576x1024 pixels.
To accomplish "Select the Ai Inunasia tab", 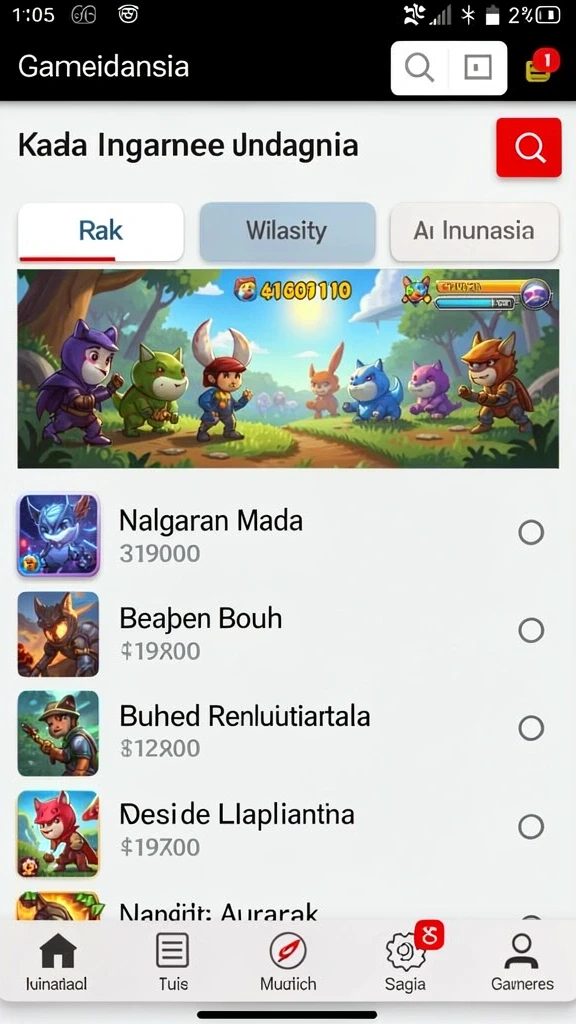I will click(474, 232).
